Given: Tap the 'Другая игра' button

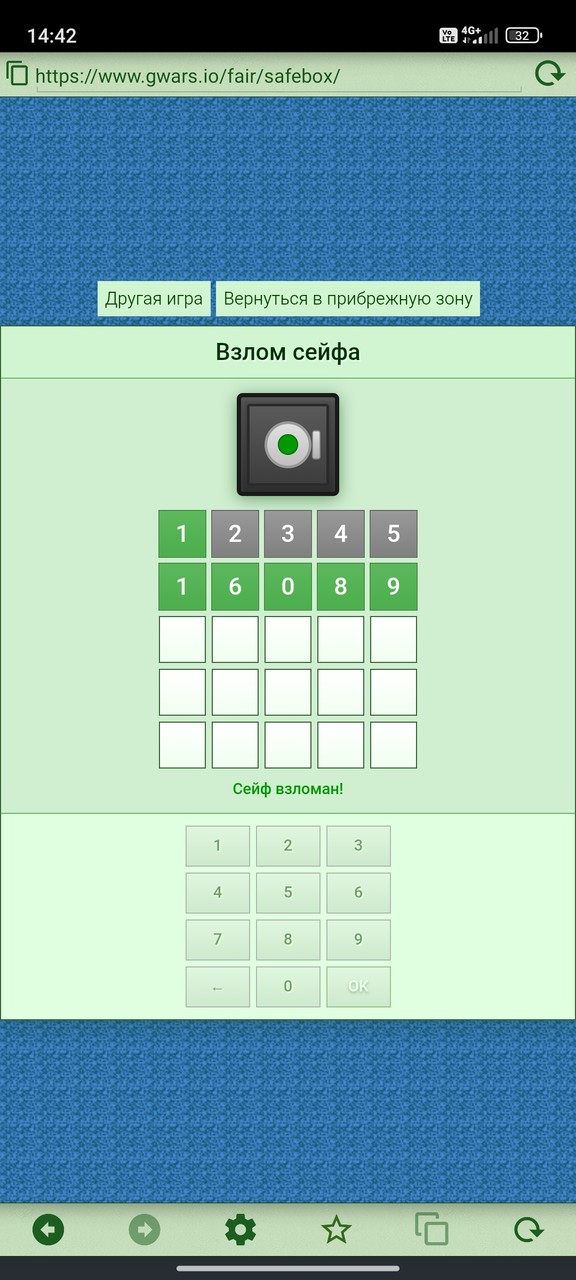Looking at the screenshot, I should (x=154, y=299).
